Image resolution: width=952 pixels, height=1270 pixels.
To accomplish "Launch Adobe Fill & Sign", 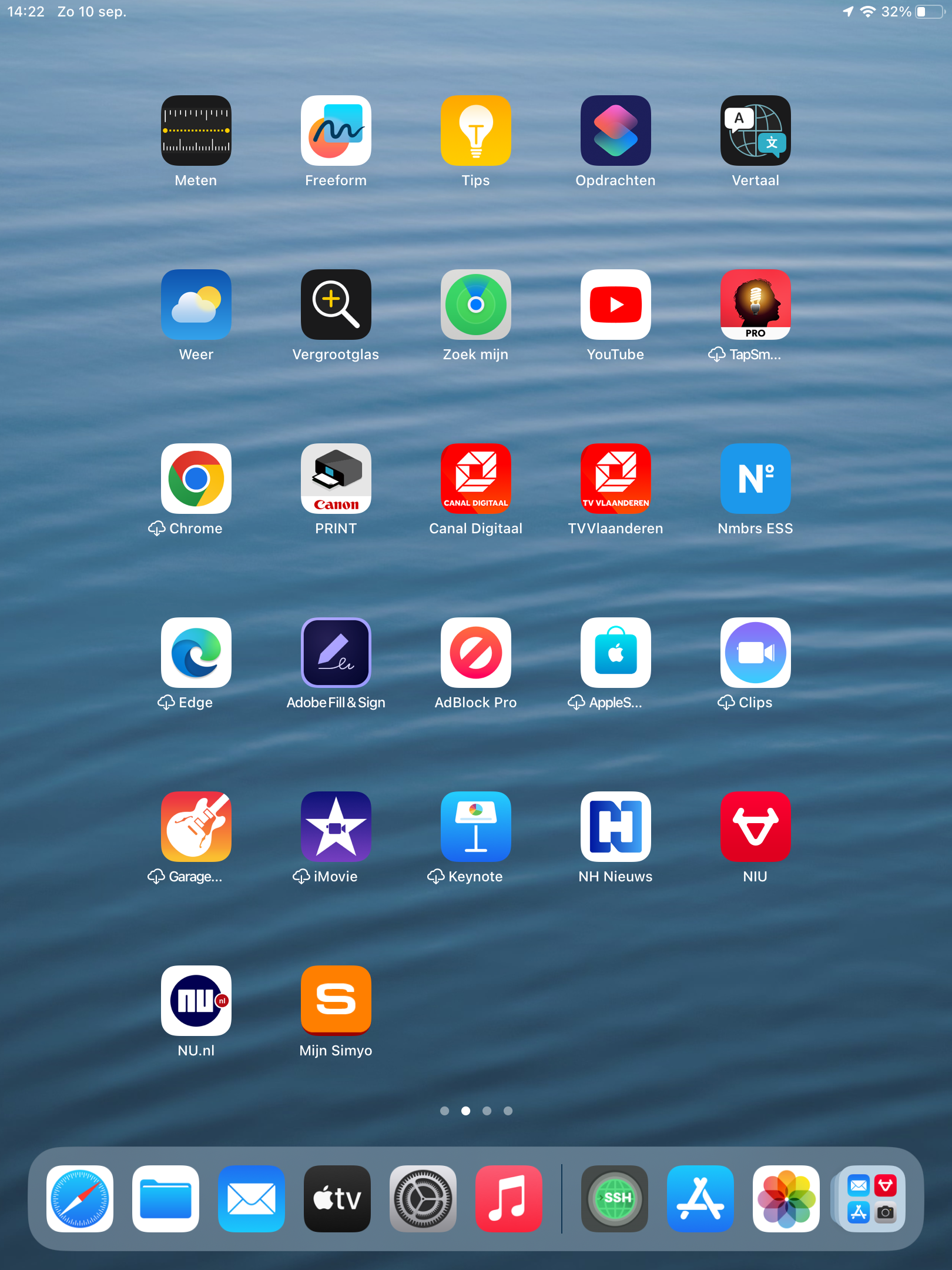I will pos(336,653).
